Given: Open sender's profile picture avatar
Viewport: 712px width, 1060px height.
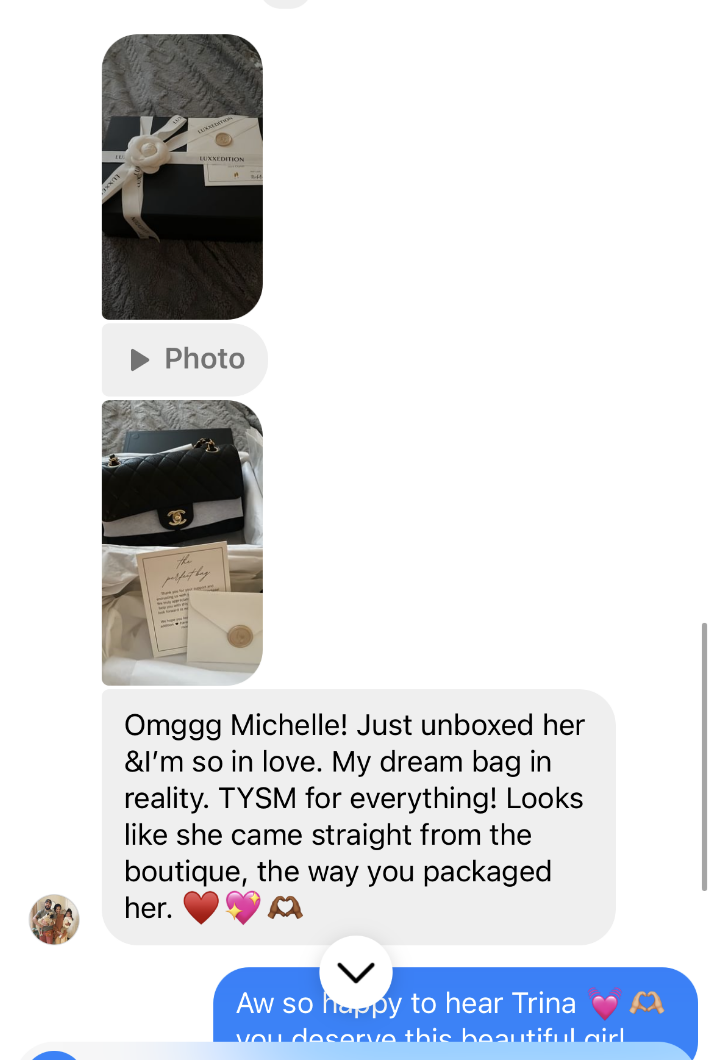Looking at the screenshot, I should click(x=54, y=920).
